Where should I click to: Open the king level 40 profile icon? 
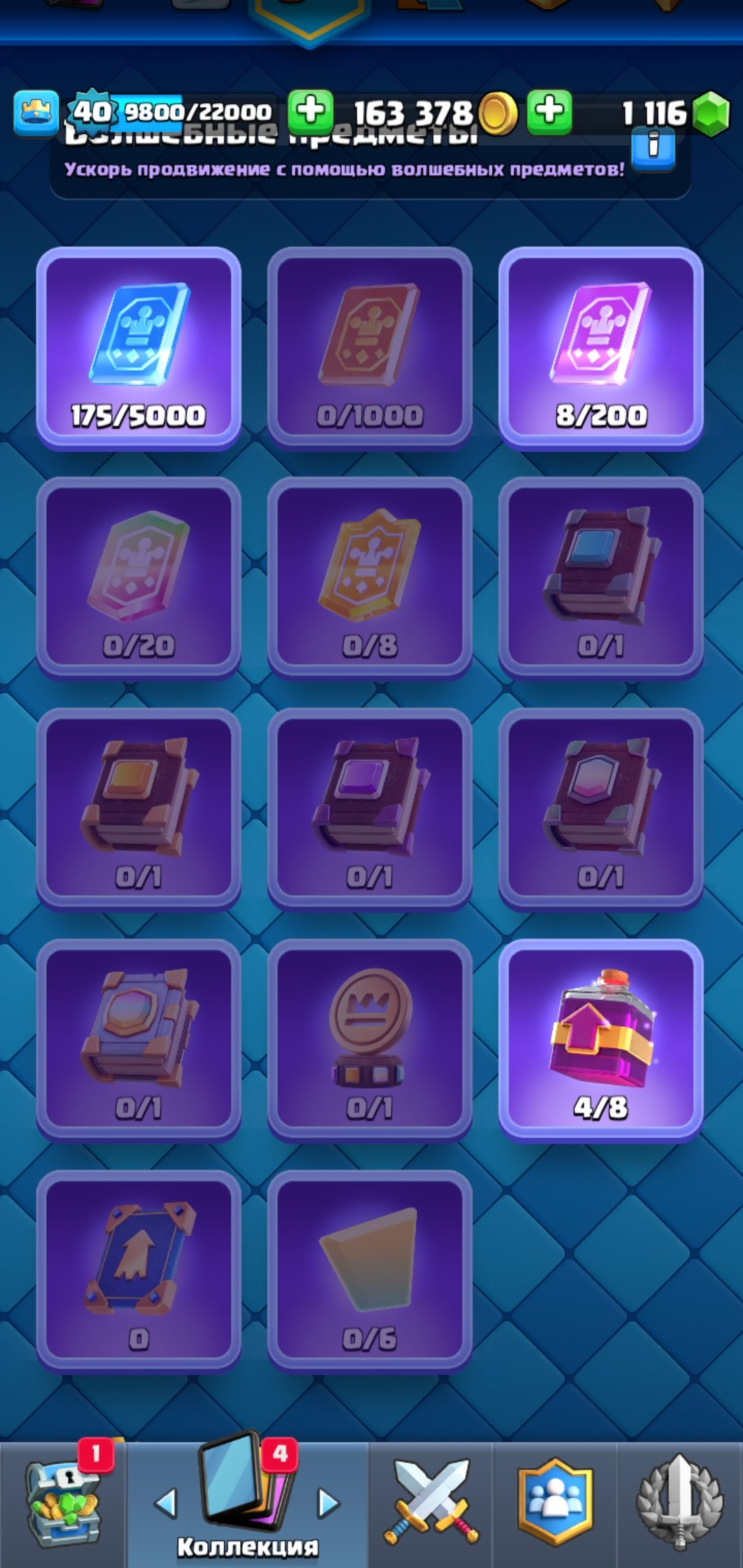point(36,112)
